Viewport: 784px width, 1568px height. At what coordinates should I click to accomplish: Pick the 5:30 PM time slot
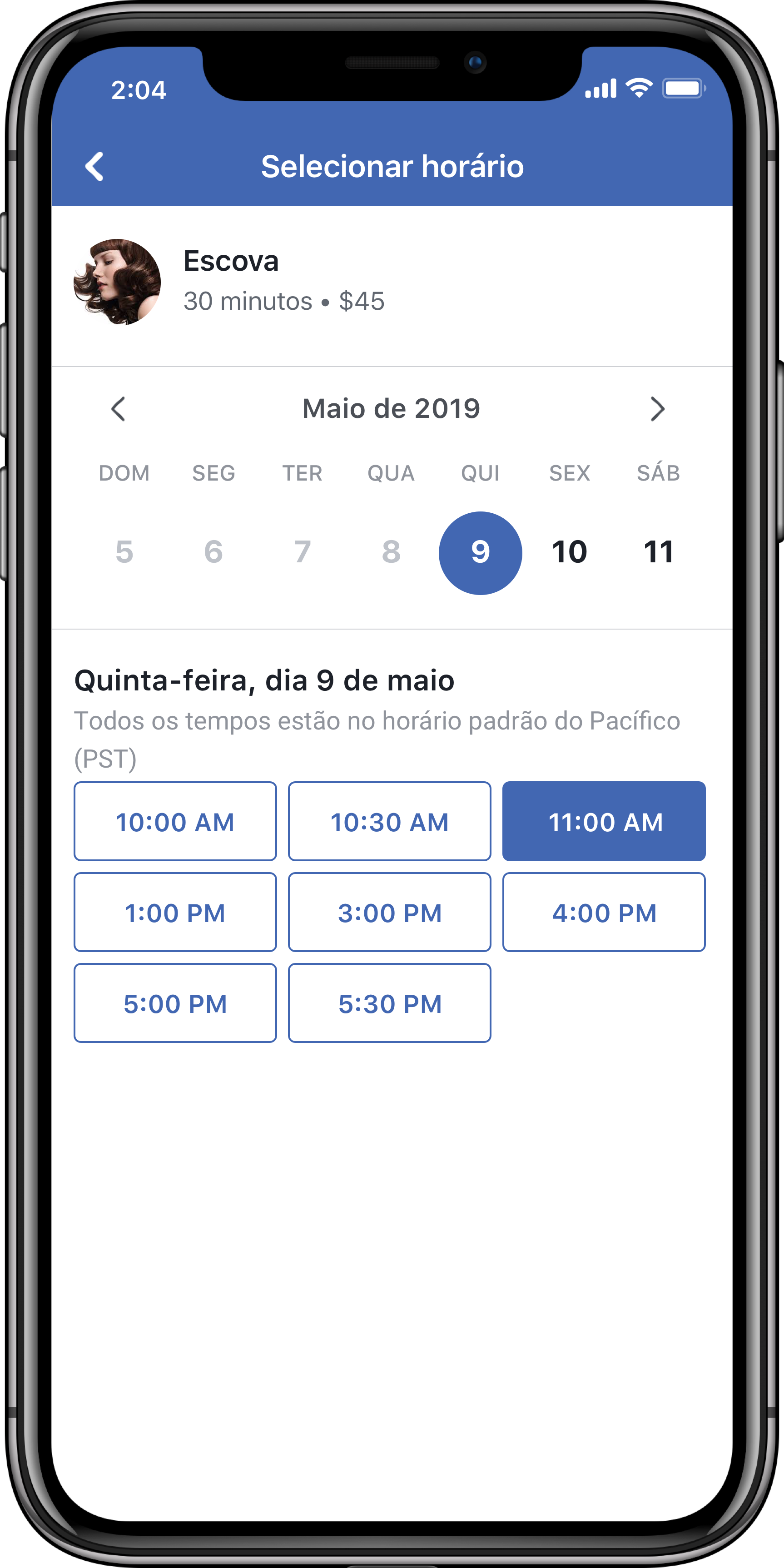pos(390,1002)
